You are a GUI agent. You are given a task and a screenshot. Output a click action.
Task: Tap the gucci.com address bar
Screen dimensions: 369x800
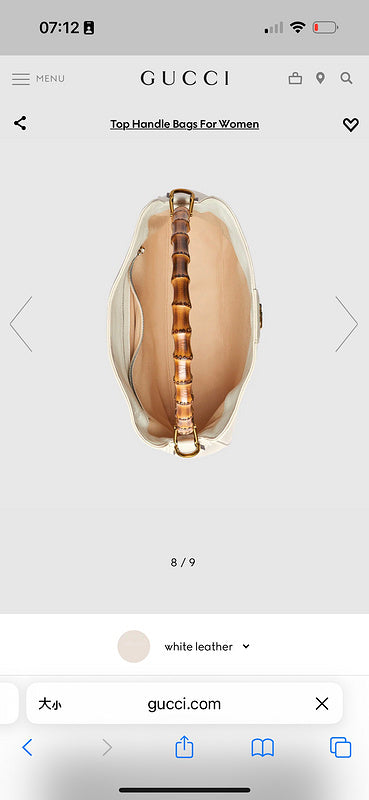tap(184, 704)
